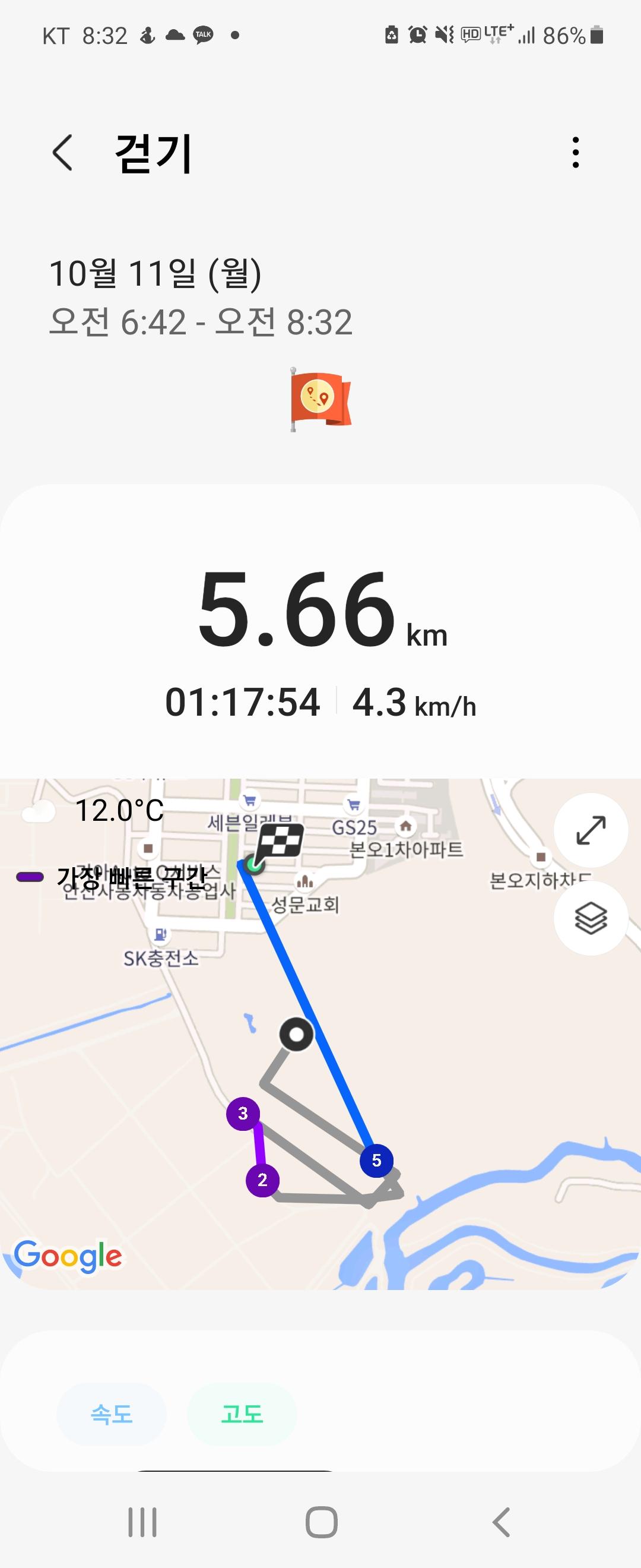The width and height of the screenshot is (641, 1568).
Task: Open recent apps from navigation bar
Action: coord(142,1522)
